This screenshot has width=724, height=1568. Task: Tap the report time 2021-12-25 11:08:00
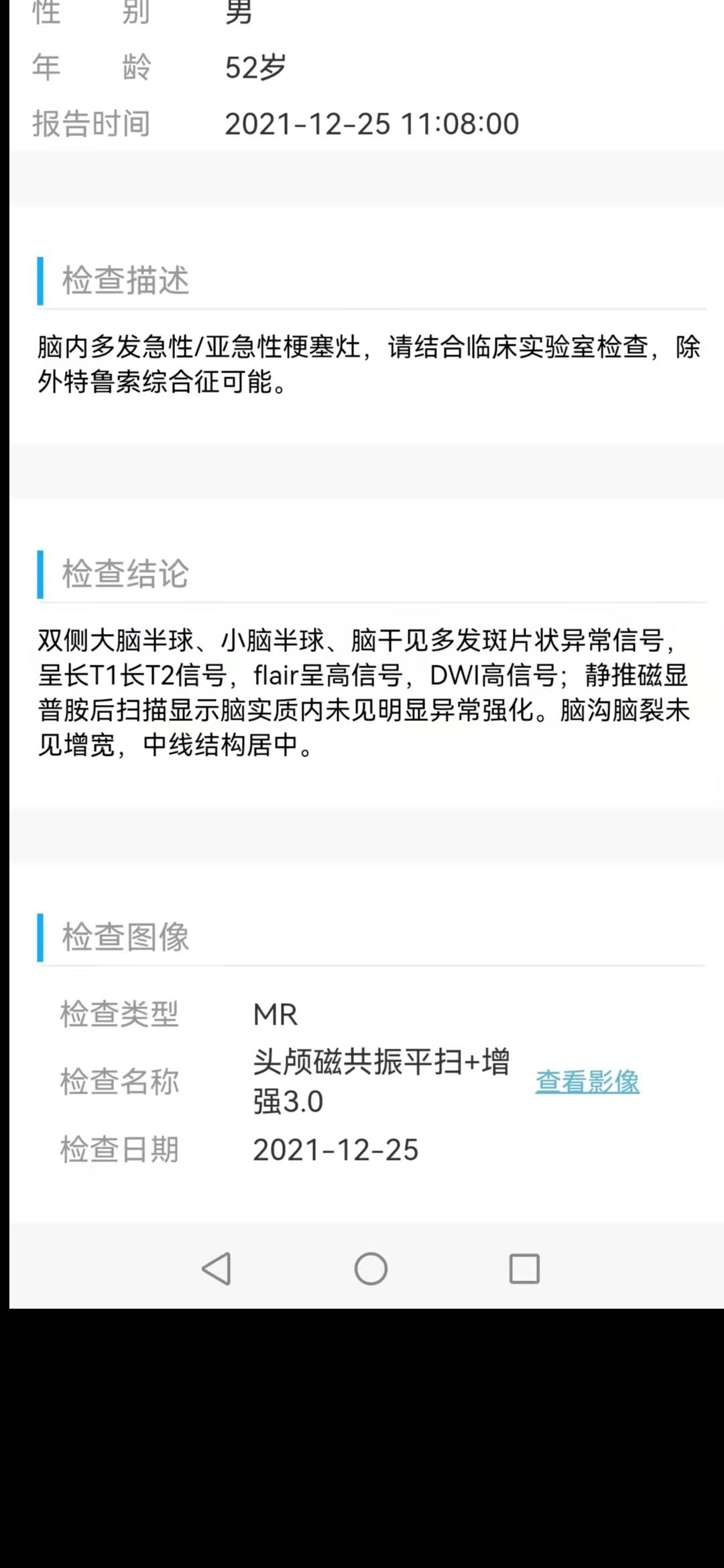[371, 123]
